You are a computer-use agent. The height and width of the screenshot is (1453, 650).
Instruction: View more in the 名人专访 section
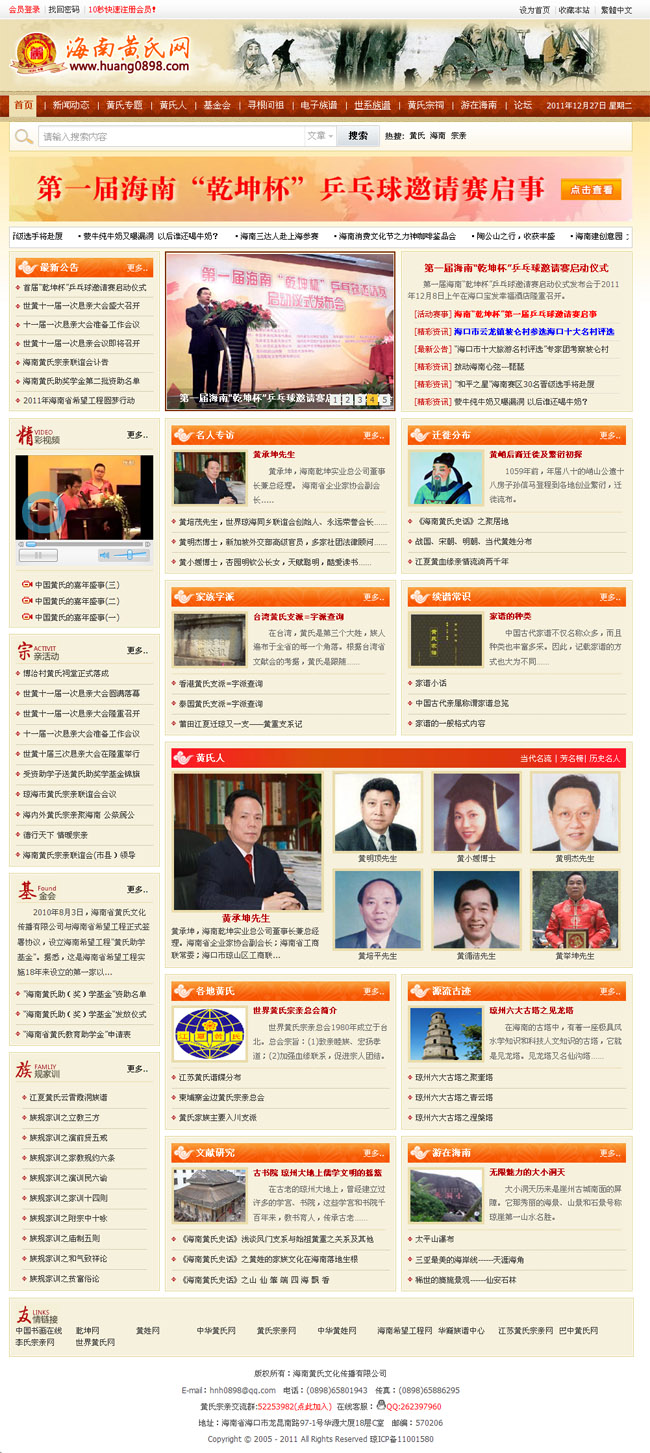(373, 435)
